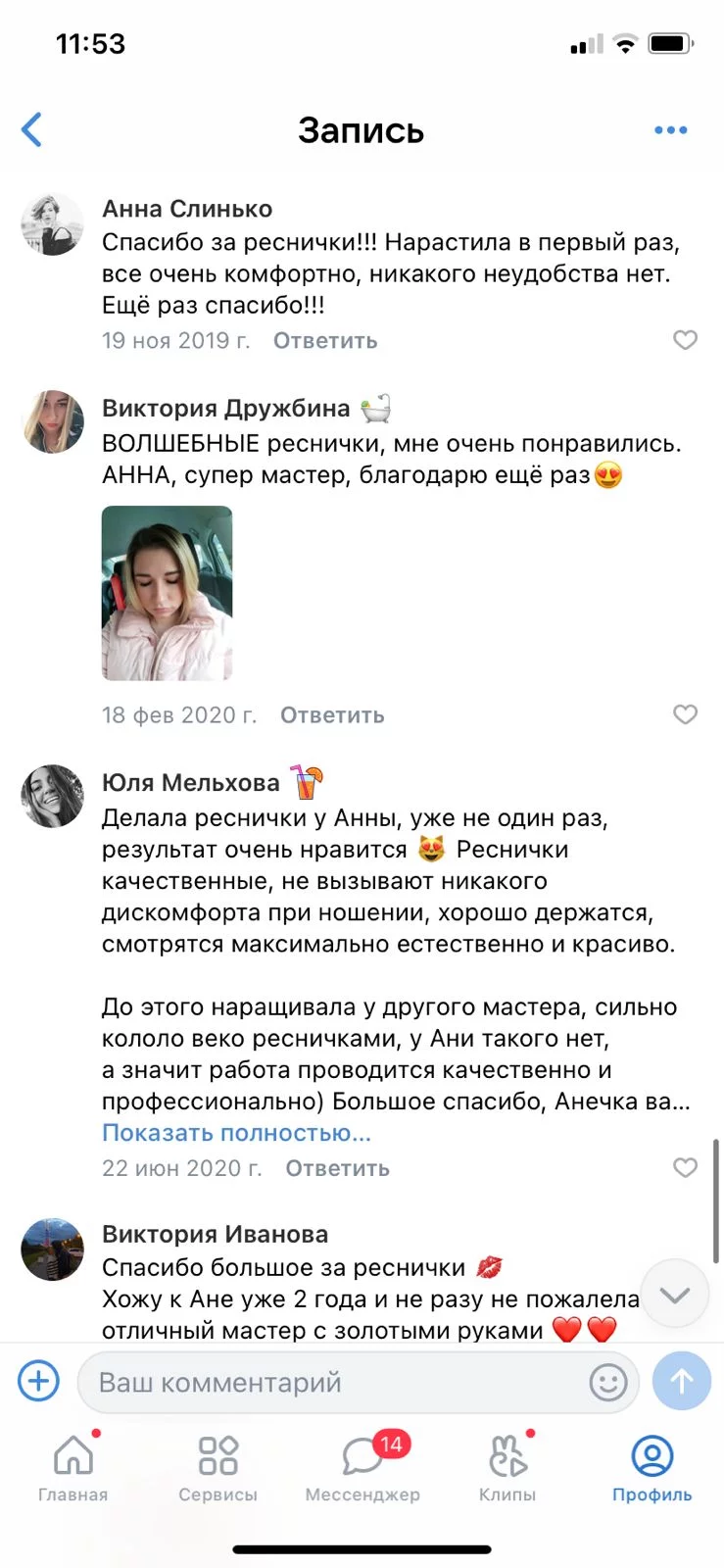Switch to the Главная tab
The image size is (724, 1568).
coord(73,1468)
